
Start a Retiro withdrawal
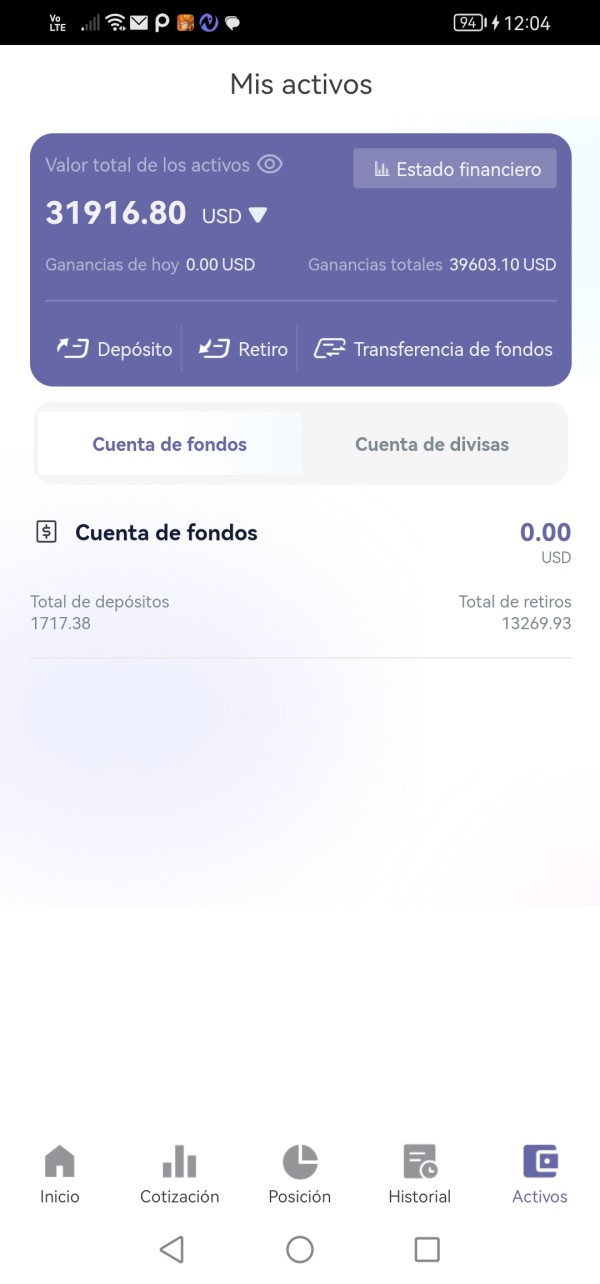coord(243,349)
